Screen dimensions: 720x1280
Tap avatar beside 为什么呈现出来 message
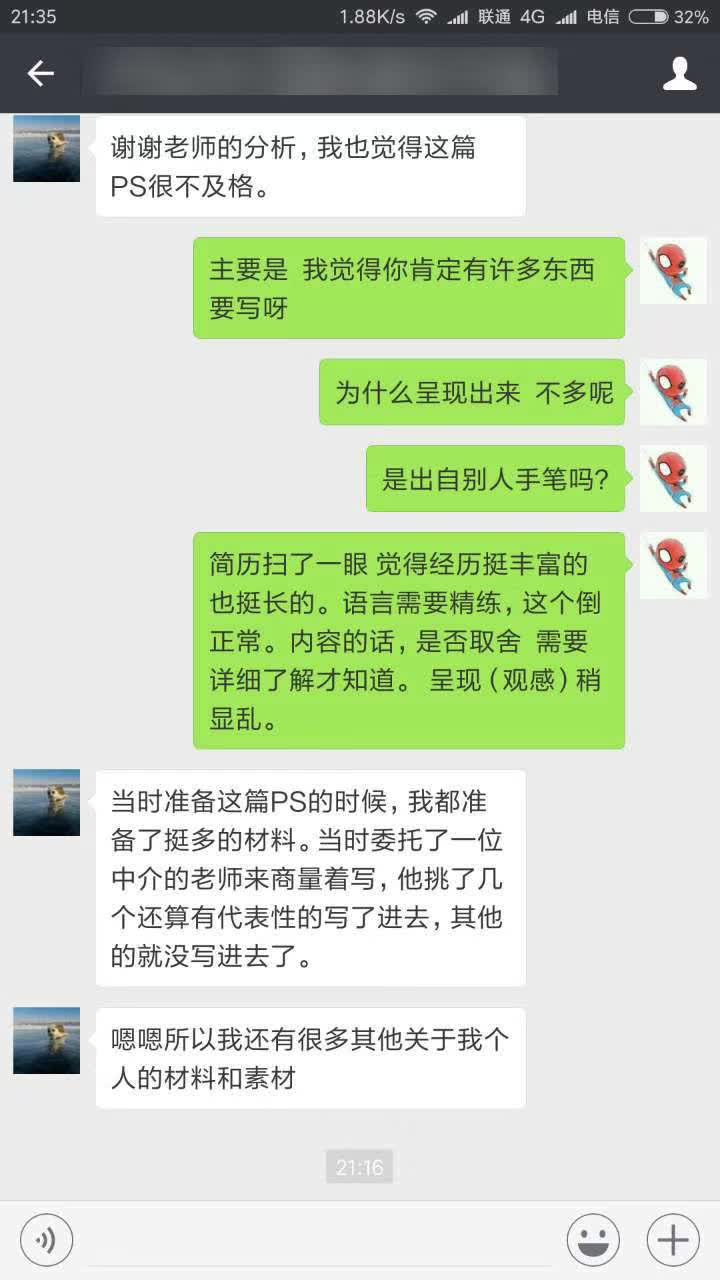tap(673, 392)
